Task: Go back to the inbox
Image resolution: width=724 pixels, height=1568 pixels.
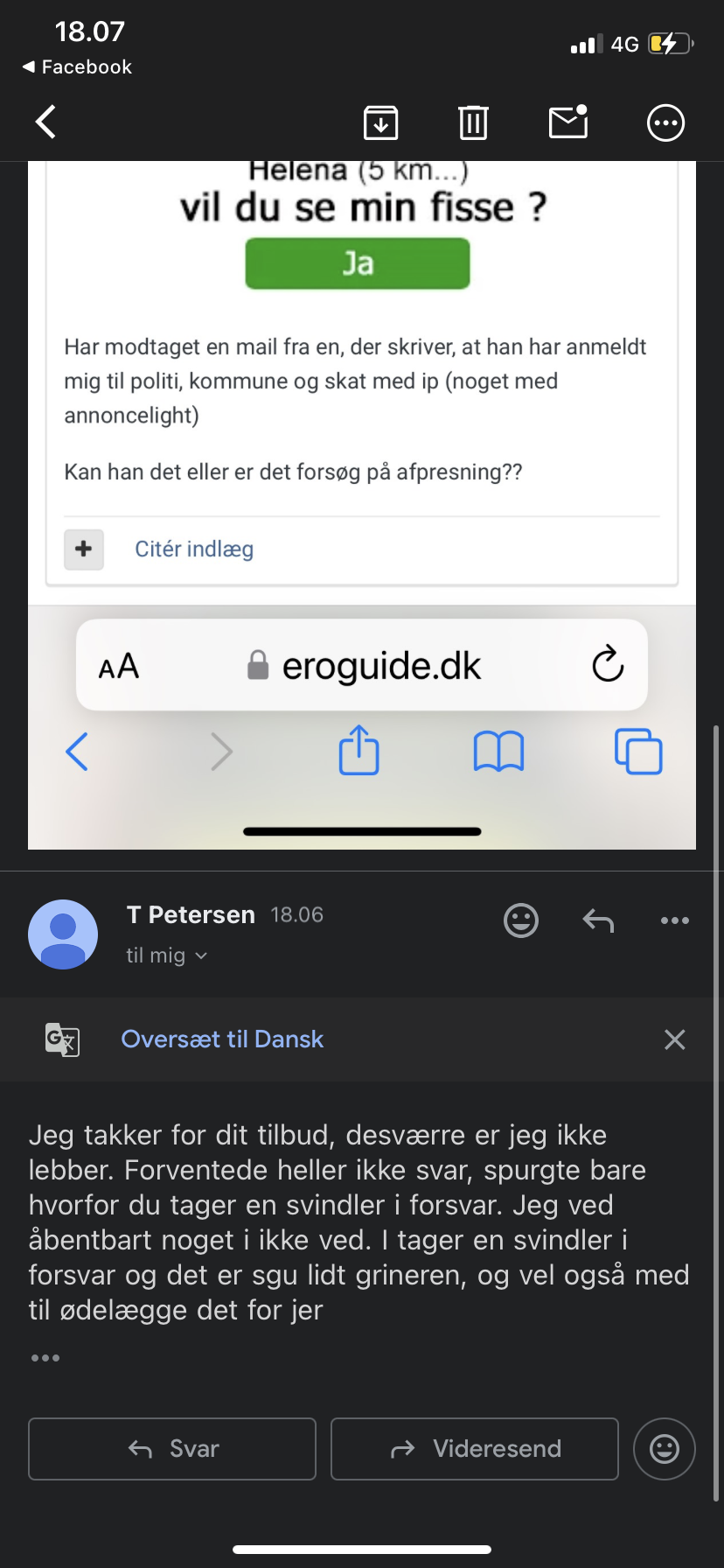Action: [x=46, y=122]
